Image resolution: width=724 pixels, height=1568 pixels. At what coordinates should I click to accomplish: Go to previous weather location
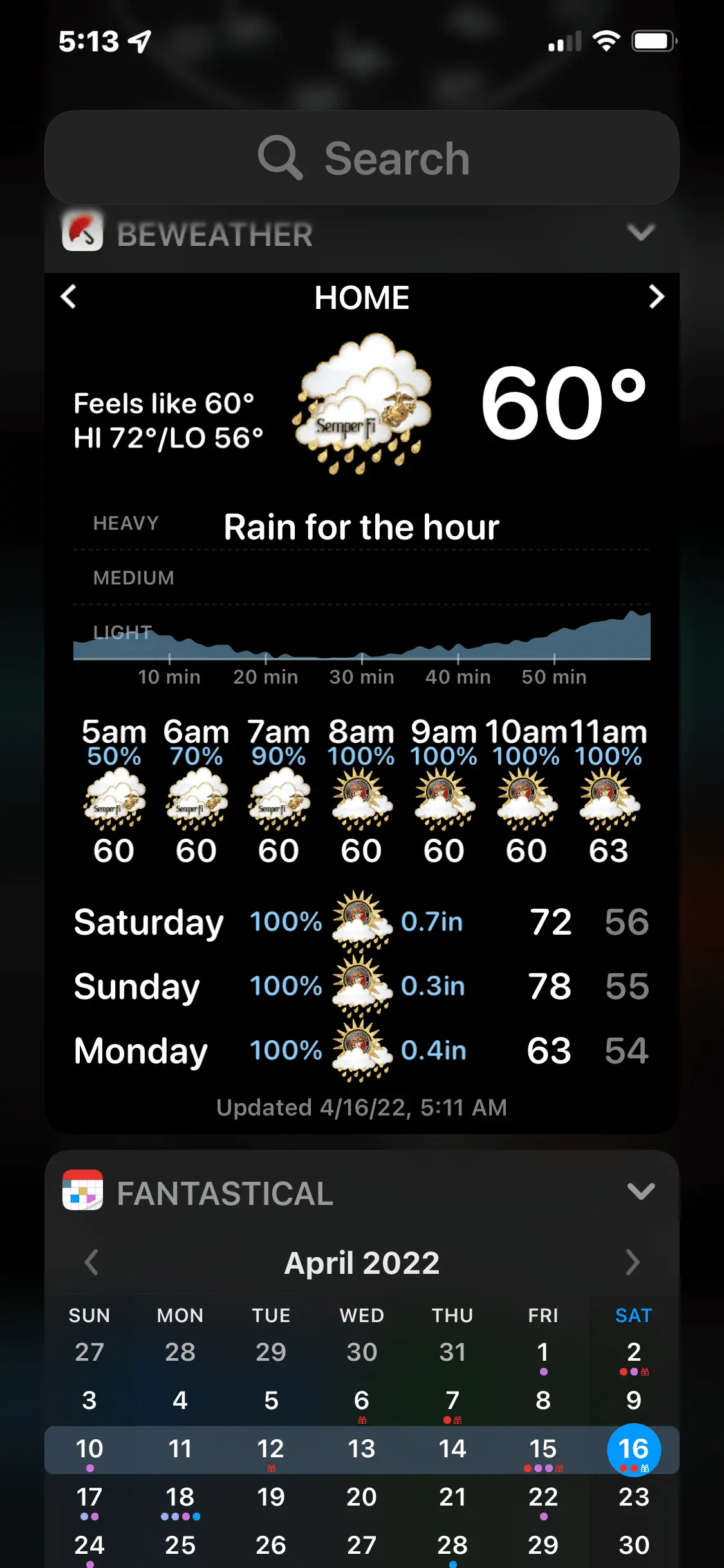coord(69,297)
